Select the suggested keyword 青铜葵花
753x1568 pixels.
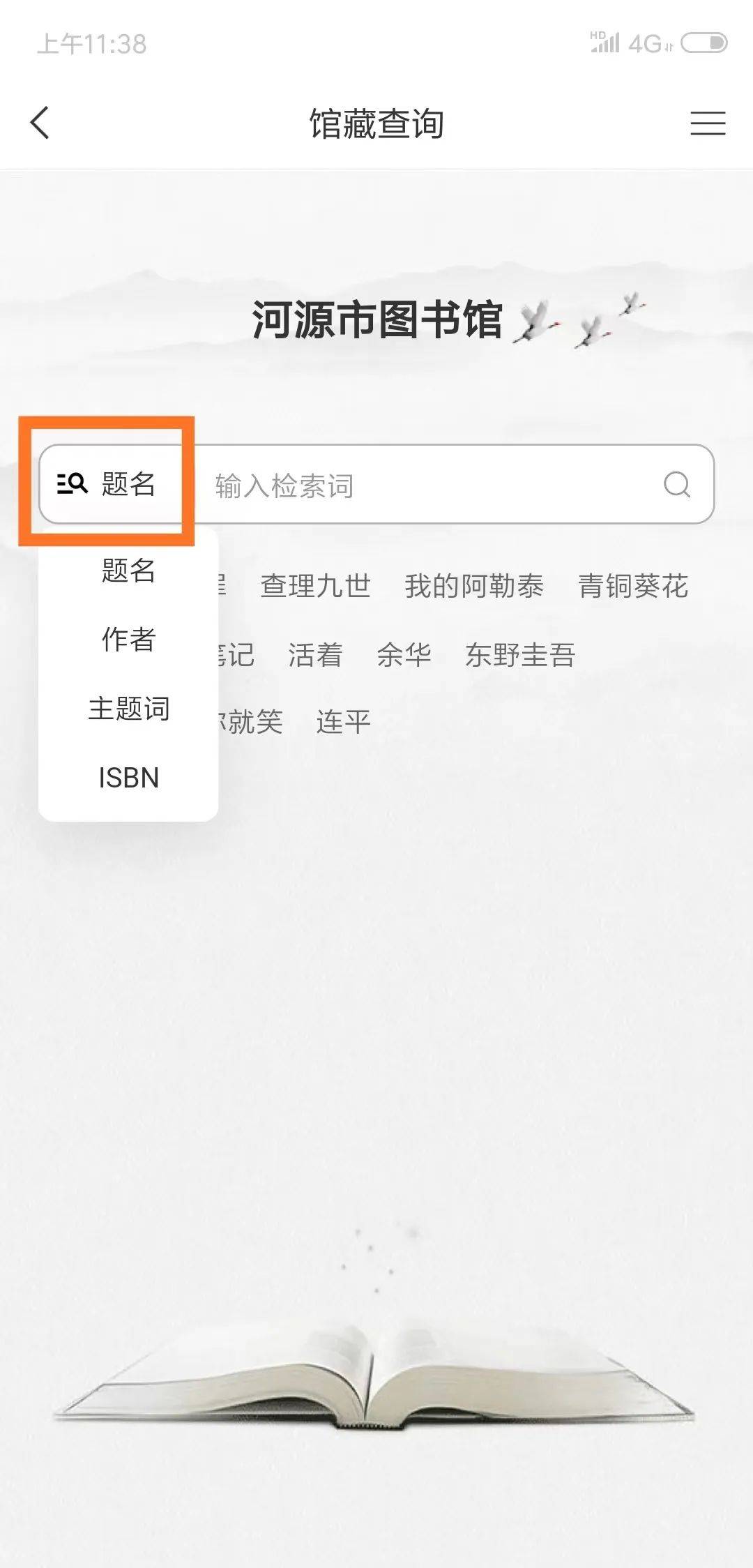pyautogui.click(x=633, y=586)
